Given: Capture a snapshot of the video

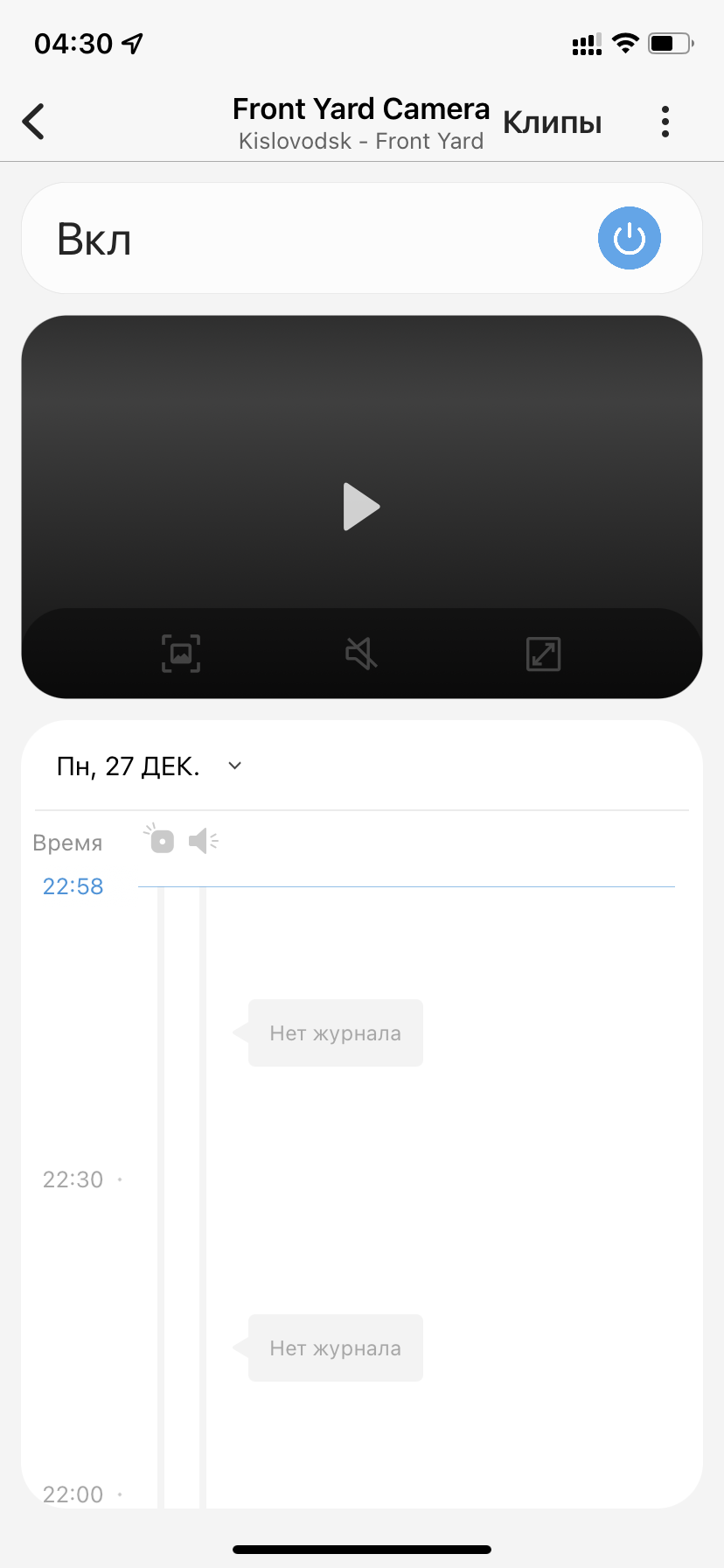Looking at the screenshot, I should coord(181,654).
